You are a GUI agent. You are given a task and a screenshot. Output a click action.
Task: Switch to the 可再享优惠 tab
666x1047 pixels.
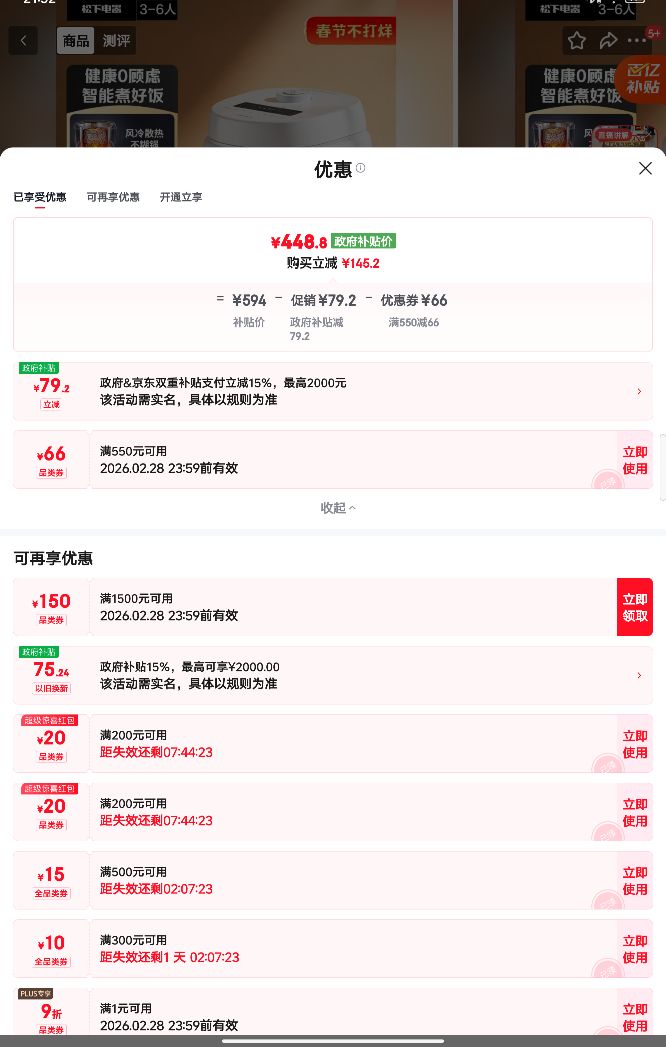pyautogui.click(x=113, y=197)
